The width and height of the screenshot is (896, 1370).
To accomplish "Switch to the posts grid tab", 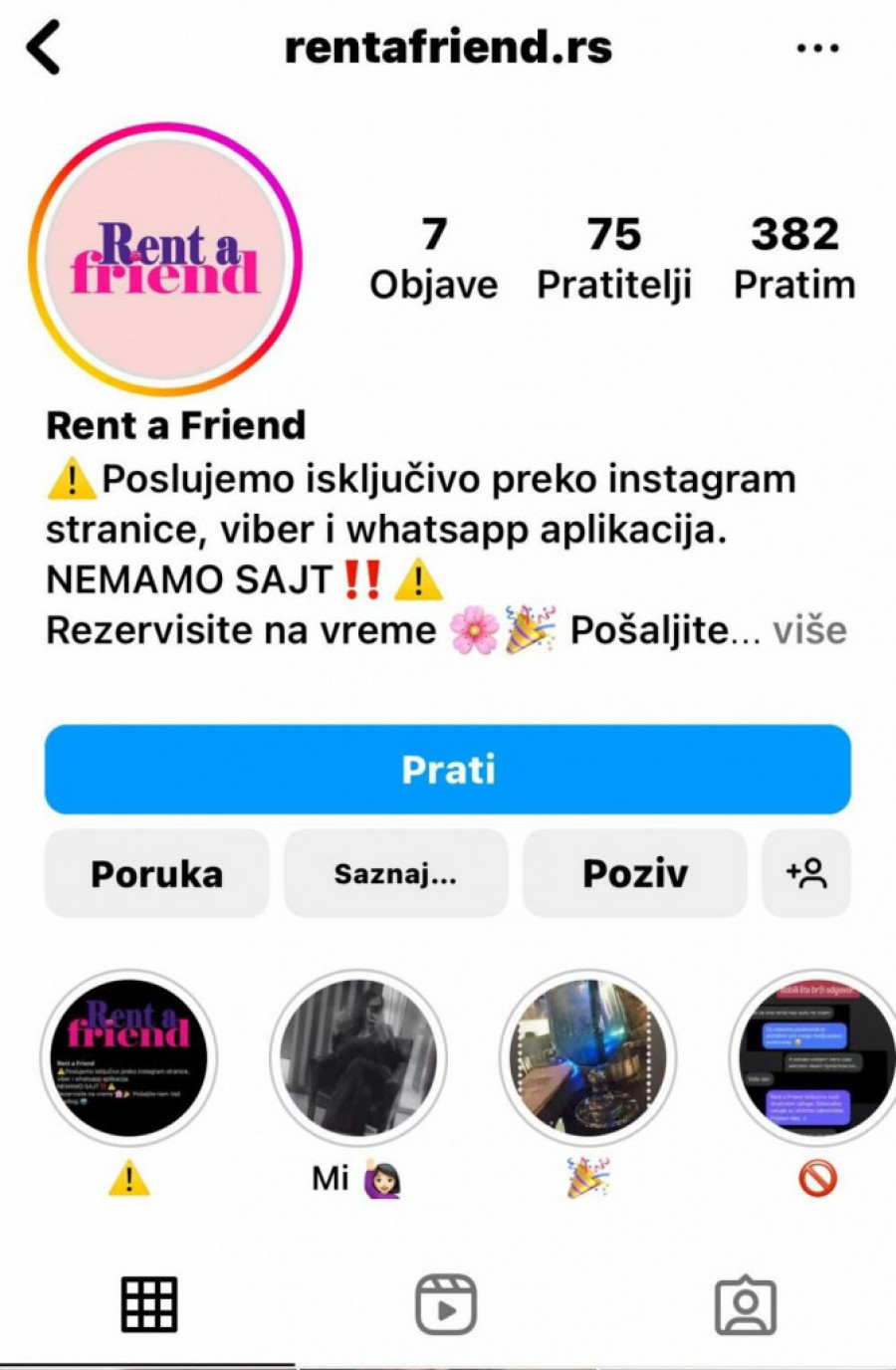I will pyautogui.click(x=149, y=1304).
